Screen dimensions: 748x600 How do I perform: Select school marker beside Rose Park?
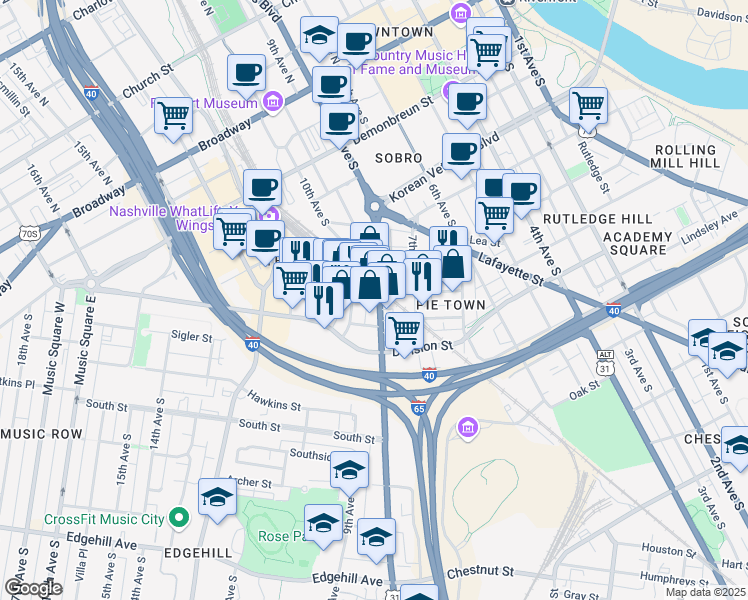click(x=324, y=522)
